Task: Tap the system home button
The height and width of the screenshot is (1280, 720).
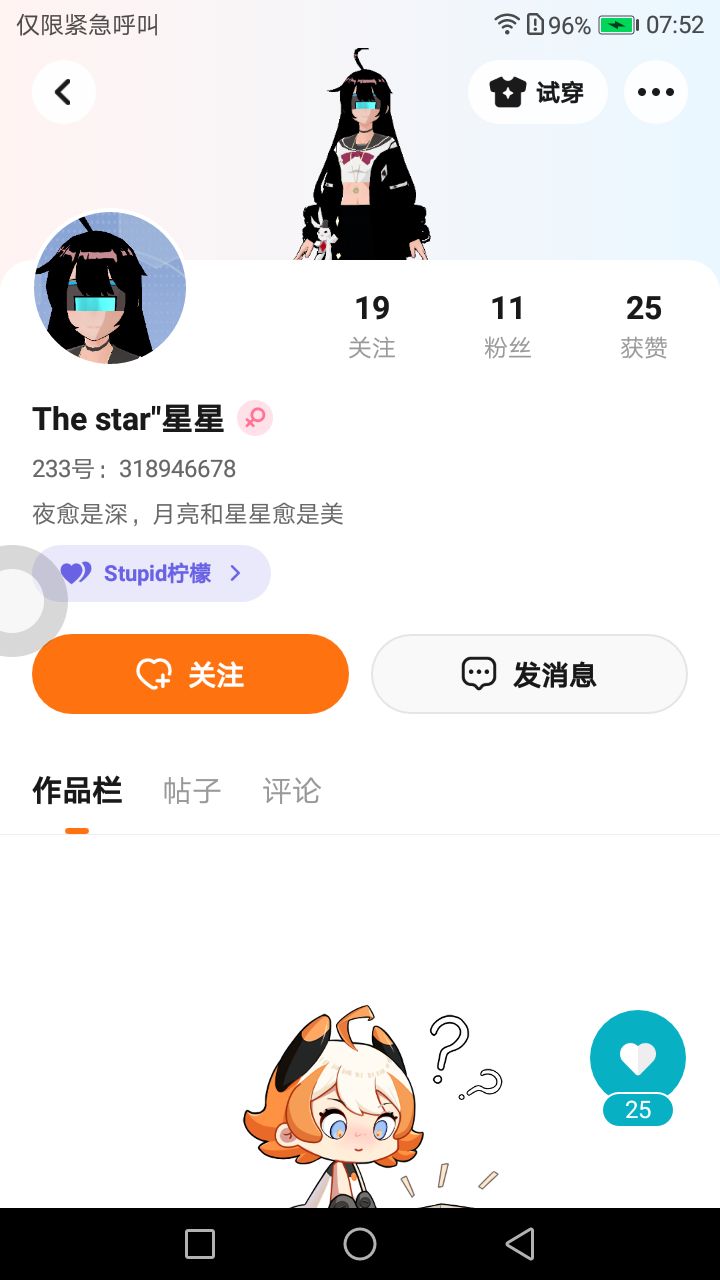Action: point(360,1244)
